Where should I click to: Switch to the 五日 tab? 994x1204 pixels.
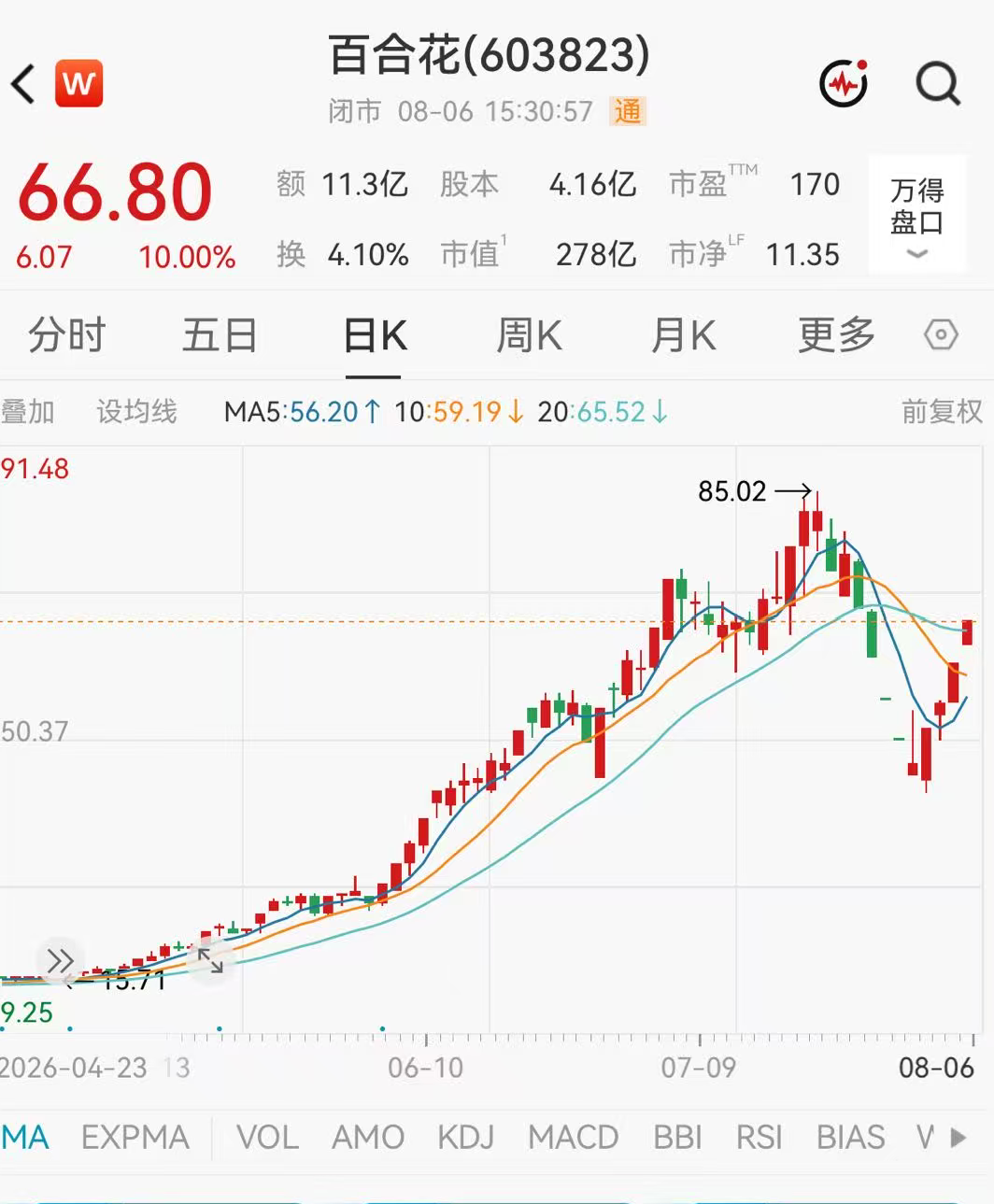(220, 335)
